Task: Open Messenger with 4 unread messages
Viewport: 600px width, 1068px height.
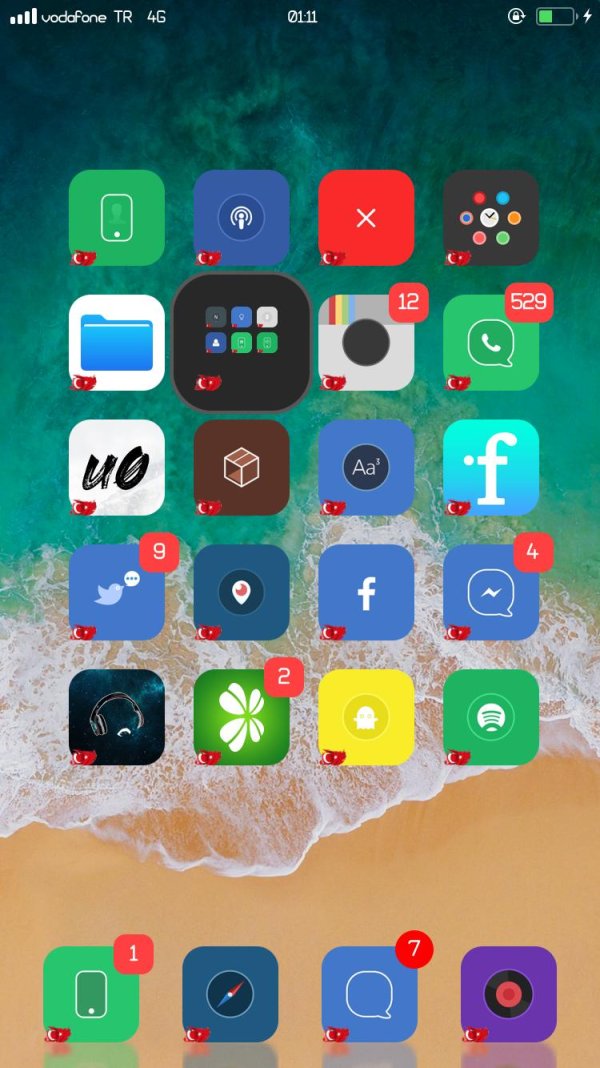Action: coord(490,592)
